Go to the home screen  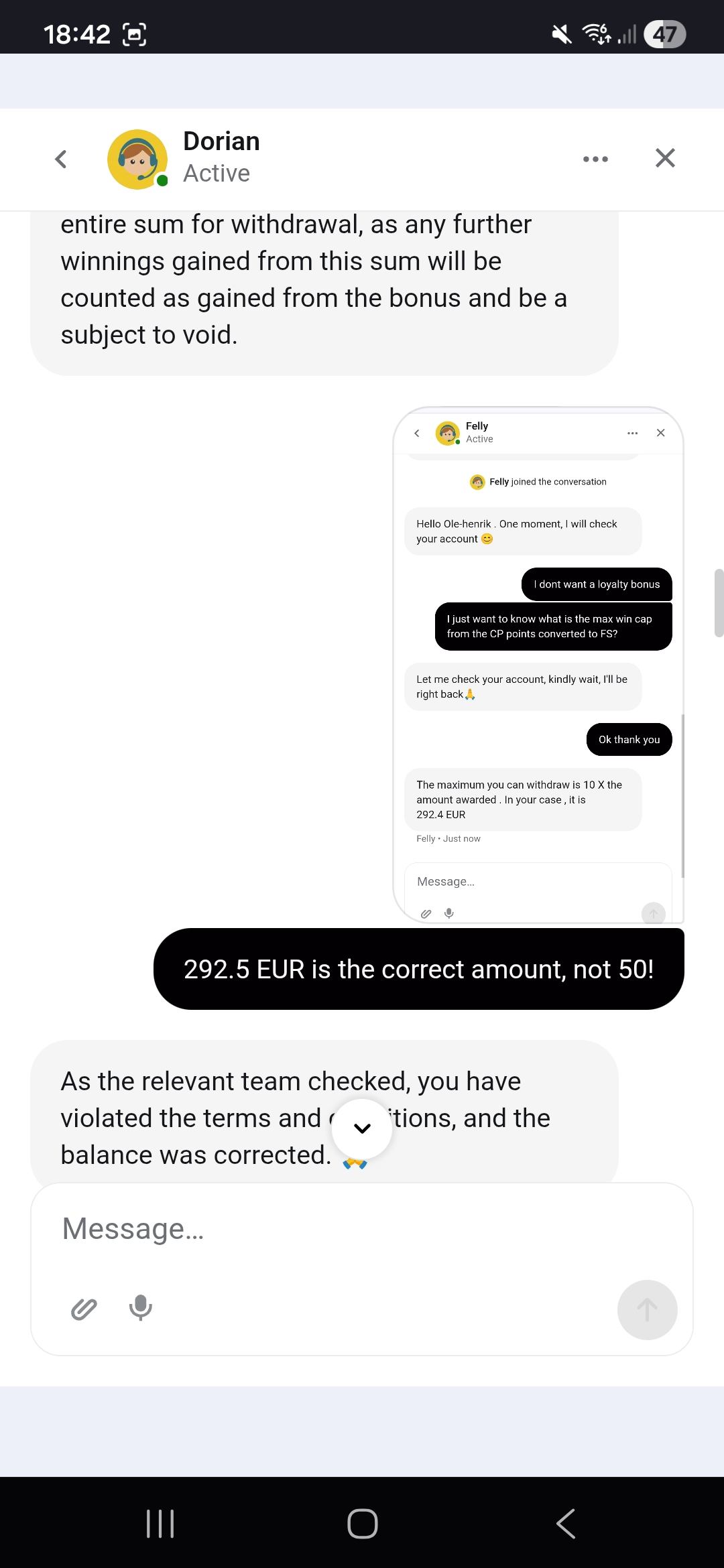[x=362, y=1523]
